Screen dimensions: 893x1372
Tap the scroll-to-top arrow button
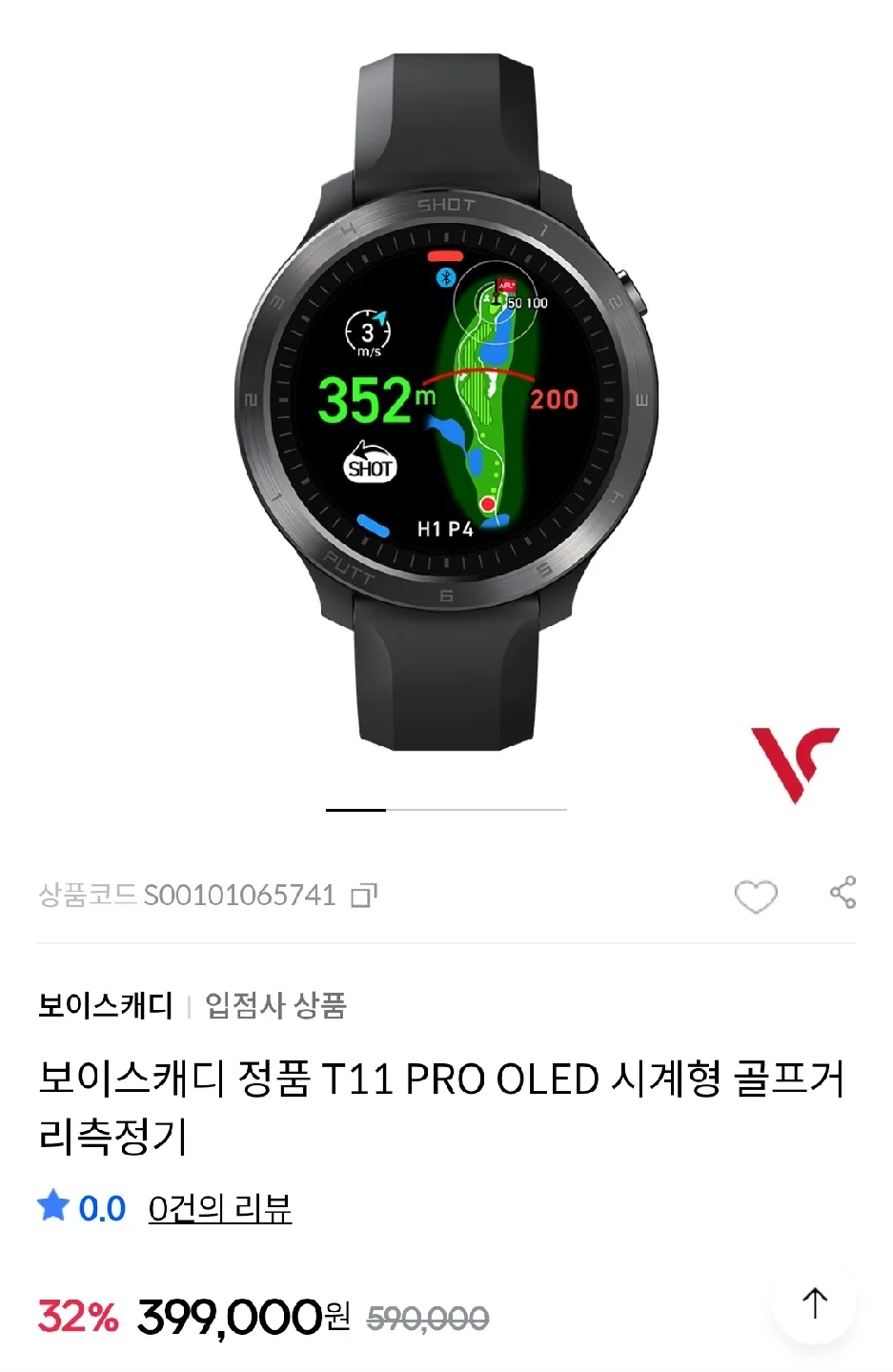(x=815, y=1302)
